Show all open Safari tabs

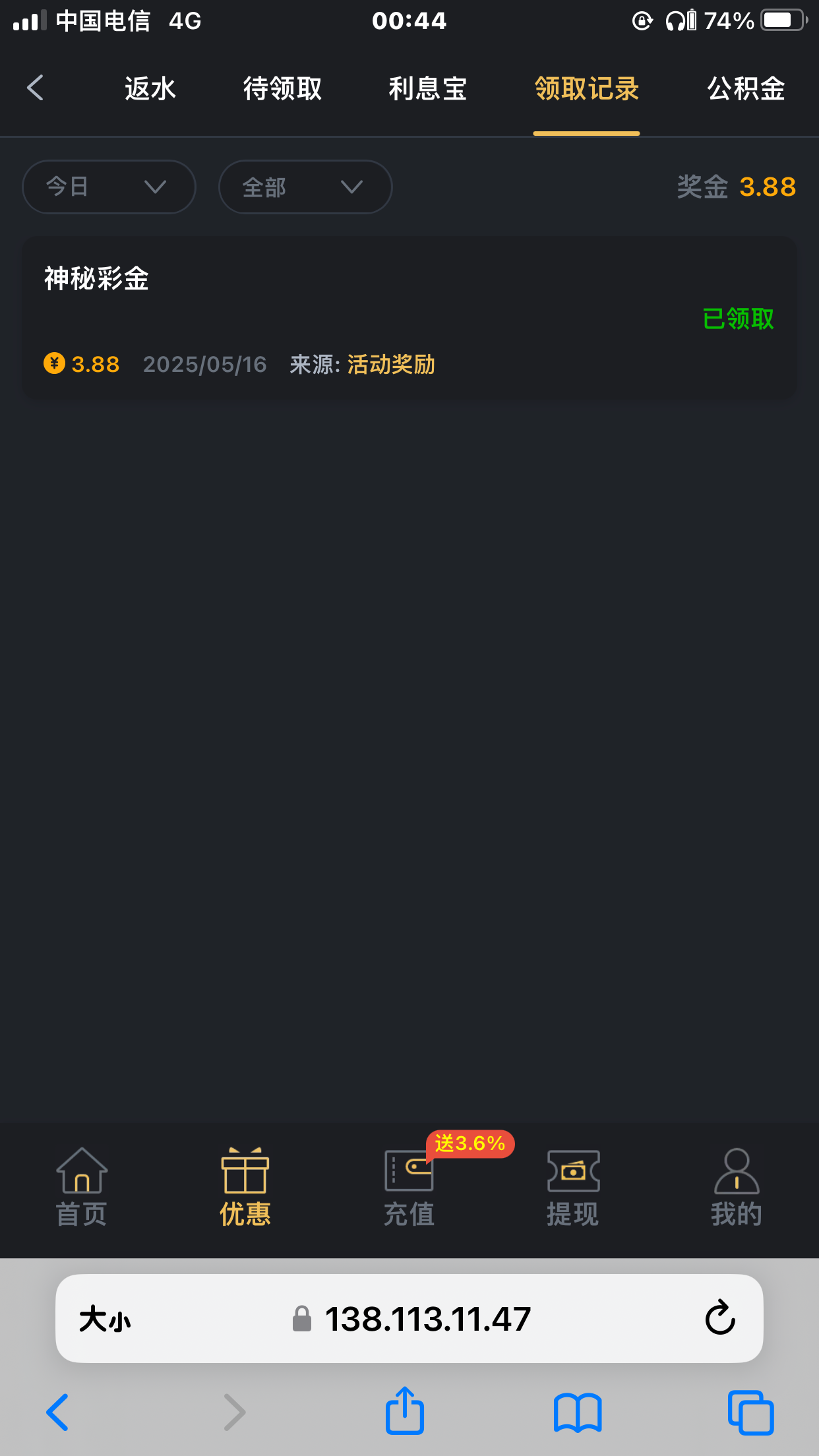750,1412
